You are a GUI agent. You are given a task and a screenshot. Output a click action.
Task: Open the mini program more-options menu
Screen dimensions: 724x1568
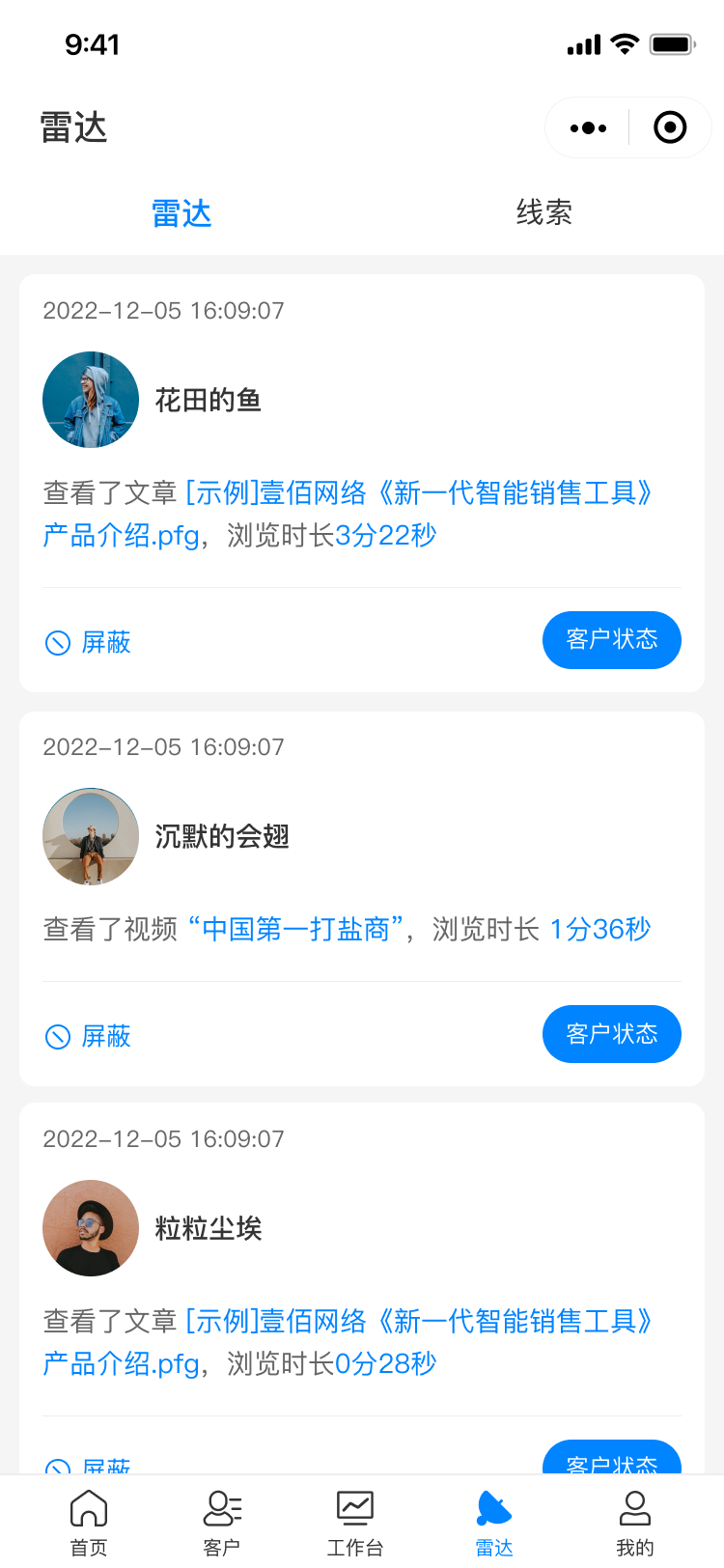[588, 127]
